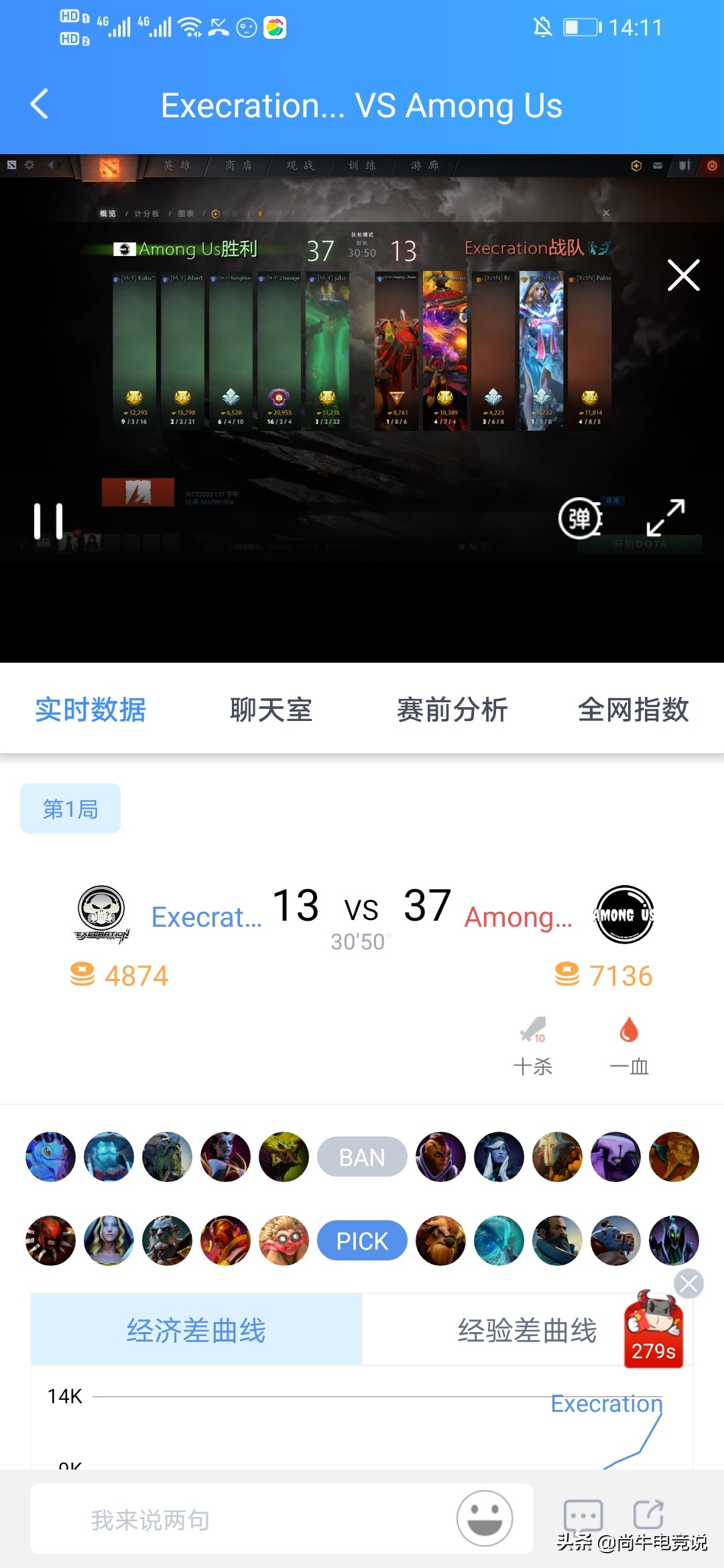
Task: Show the 经济差曲线 chart
Action: [196, 1329]
